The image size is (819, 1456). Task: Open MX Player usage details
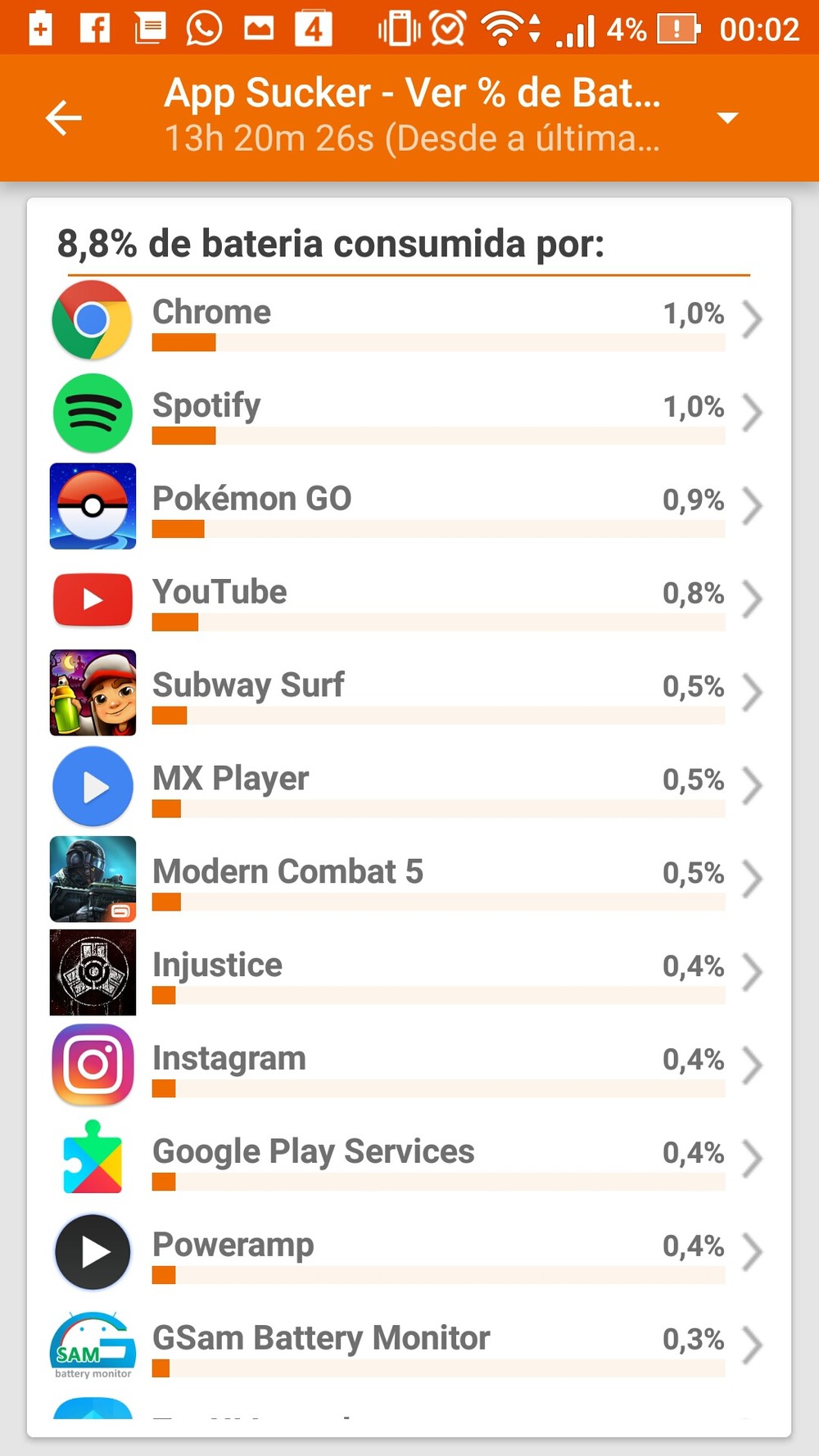(409, 786)
